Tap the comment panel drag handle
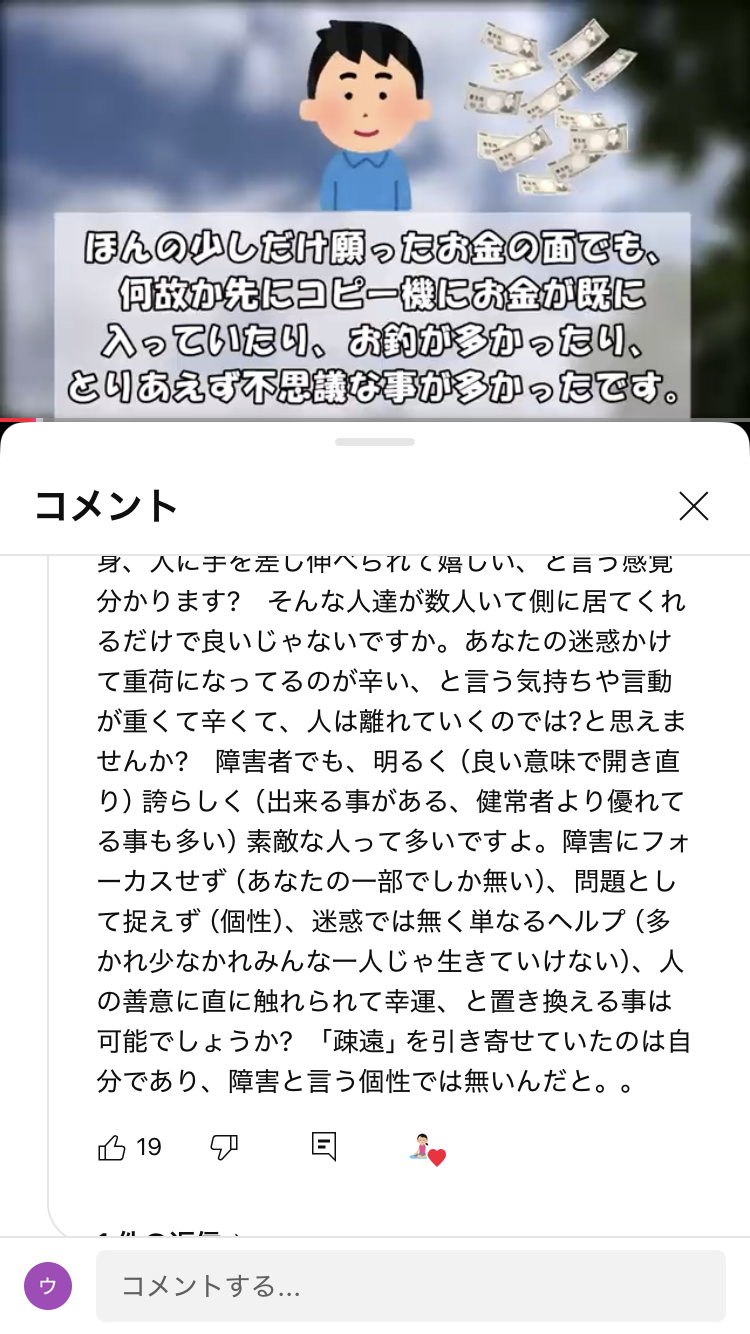750x1334 pixels. pyautogui.click(x=375, y=441)
